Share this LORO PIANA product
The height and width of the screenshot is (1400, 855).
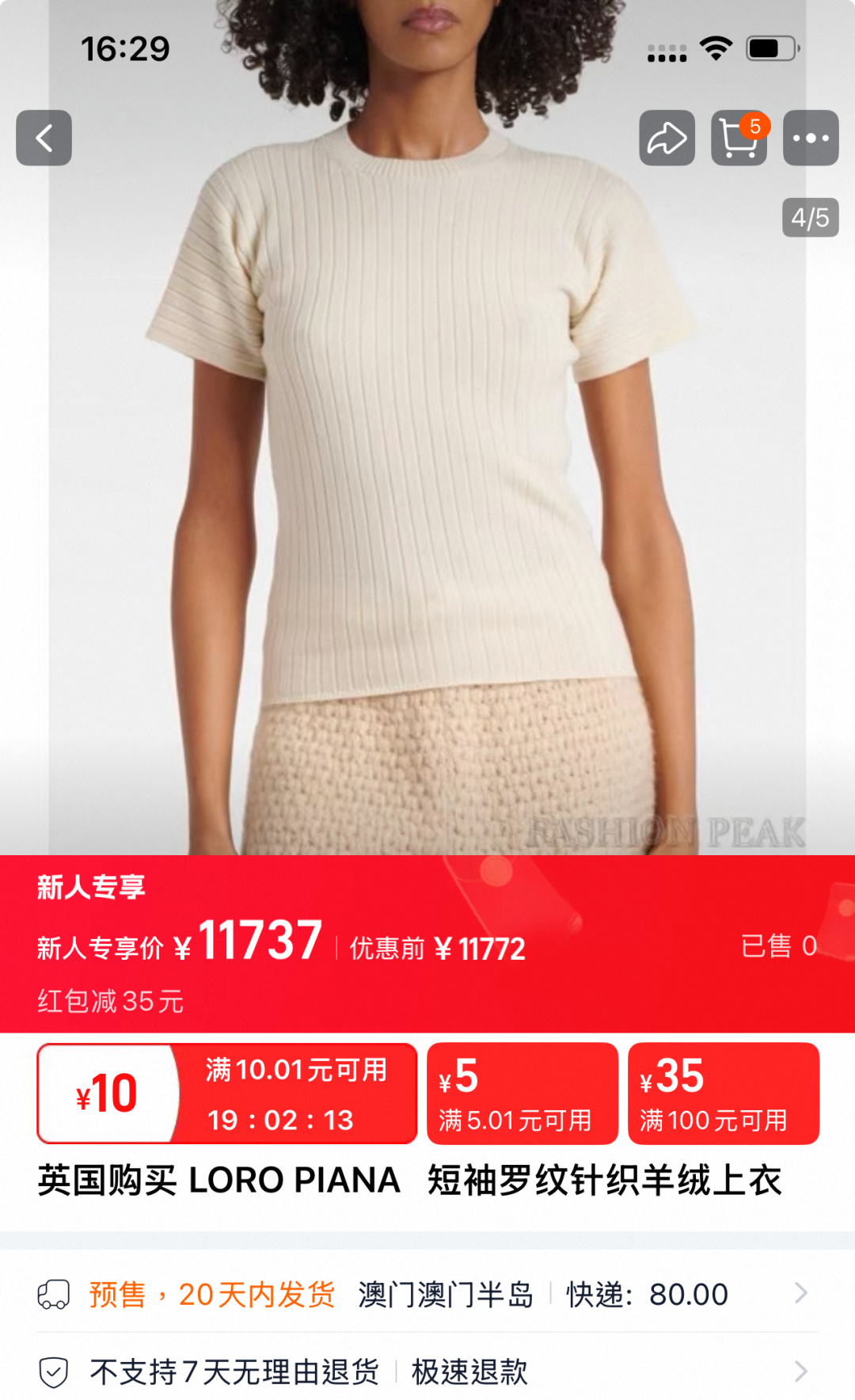pyautogui.click(x=667, y=138)
